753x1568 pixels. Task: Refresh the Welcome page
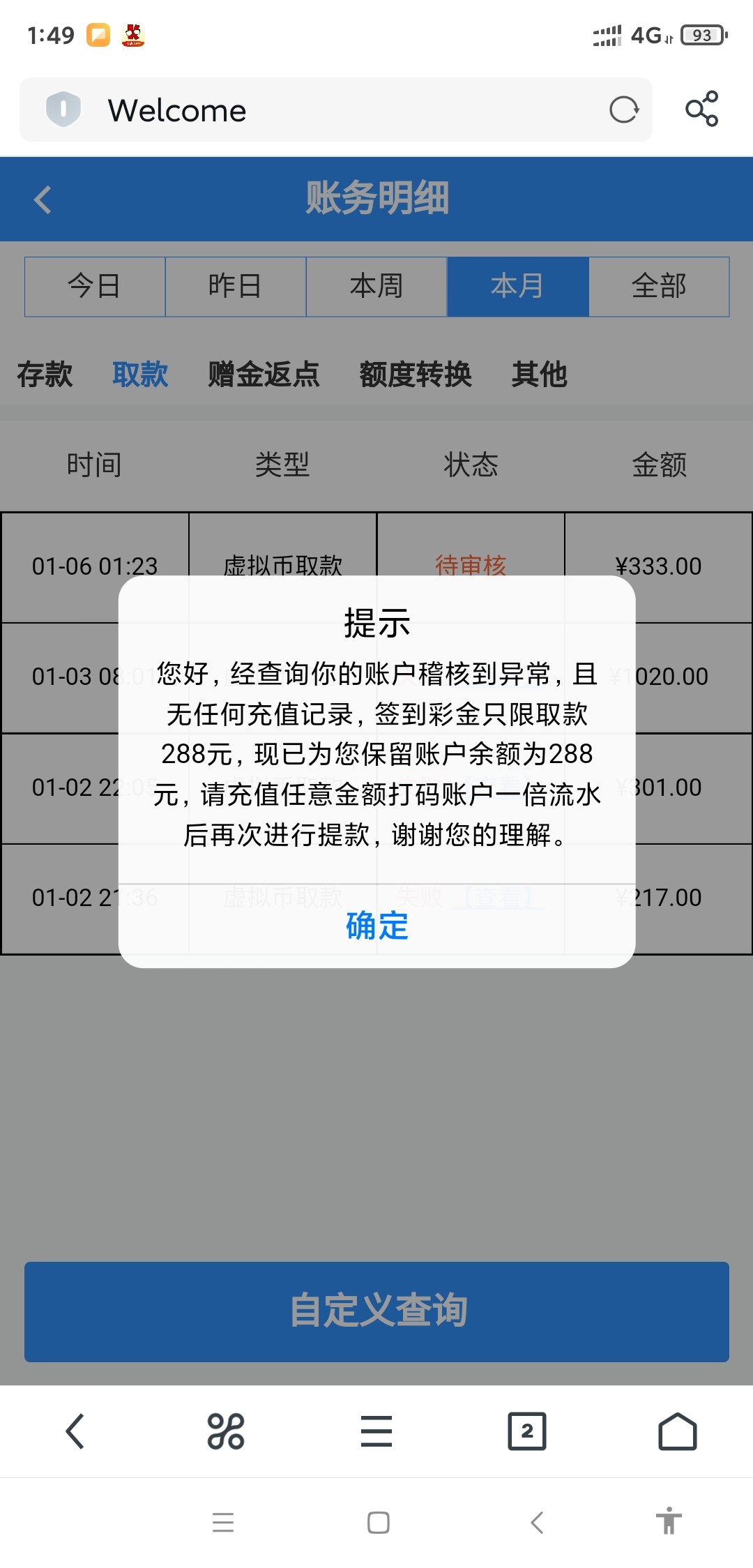624,110
